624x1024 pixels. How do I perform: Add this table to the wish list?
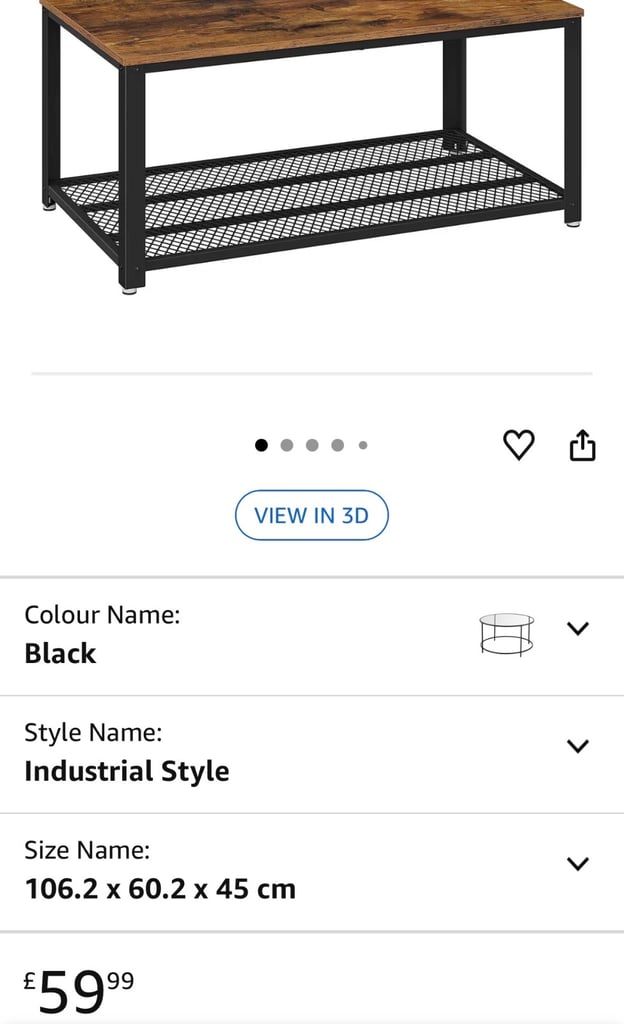coord(518,445)
